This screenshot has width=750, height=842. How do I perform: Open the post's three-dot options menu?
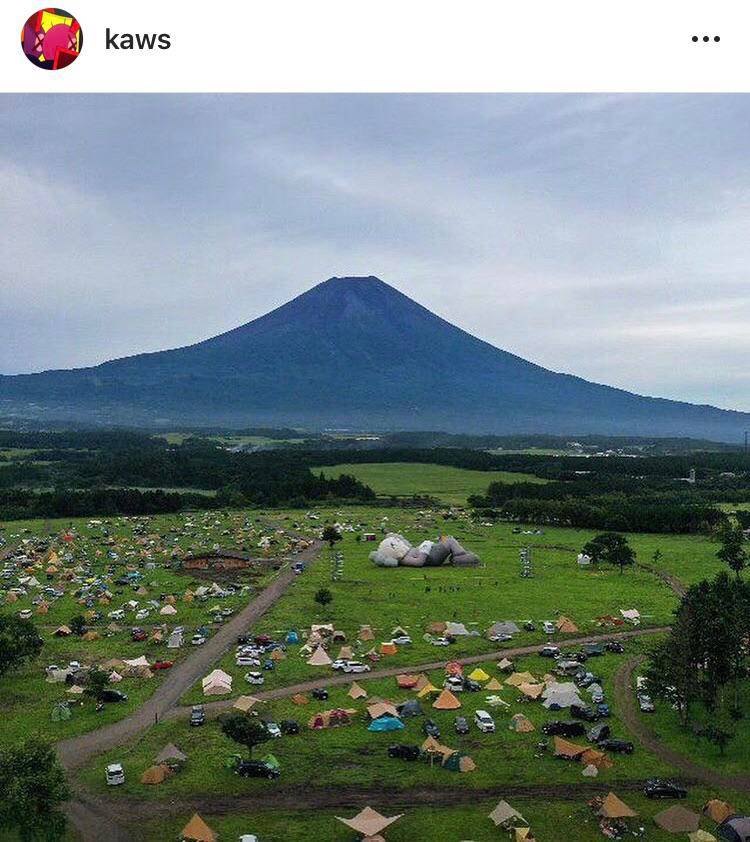[x=705, y=40]
